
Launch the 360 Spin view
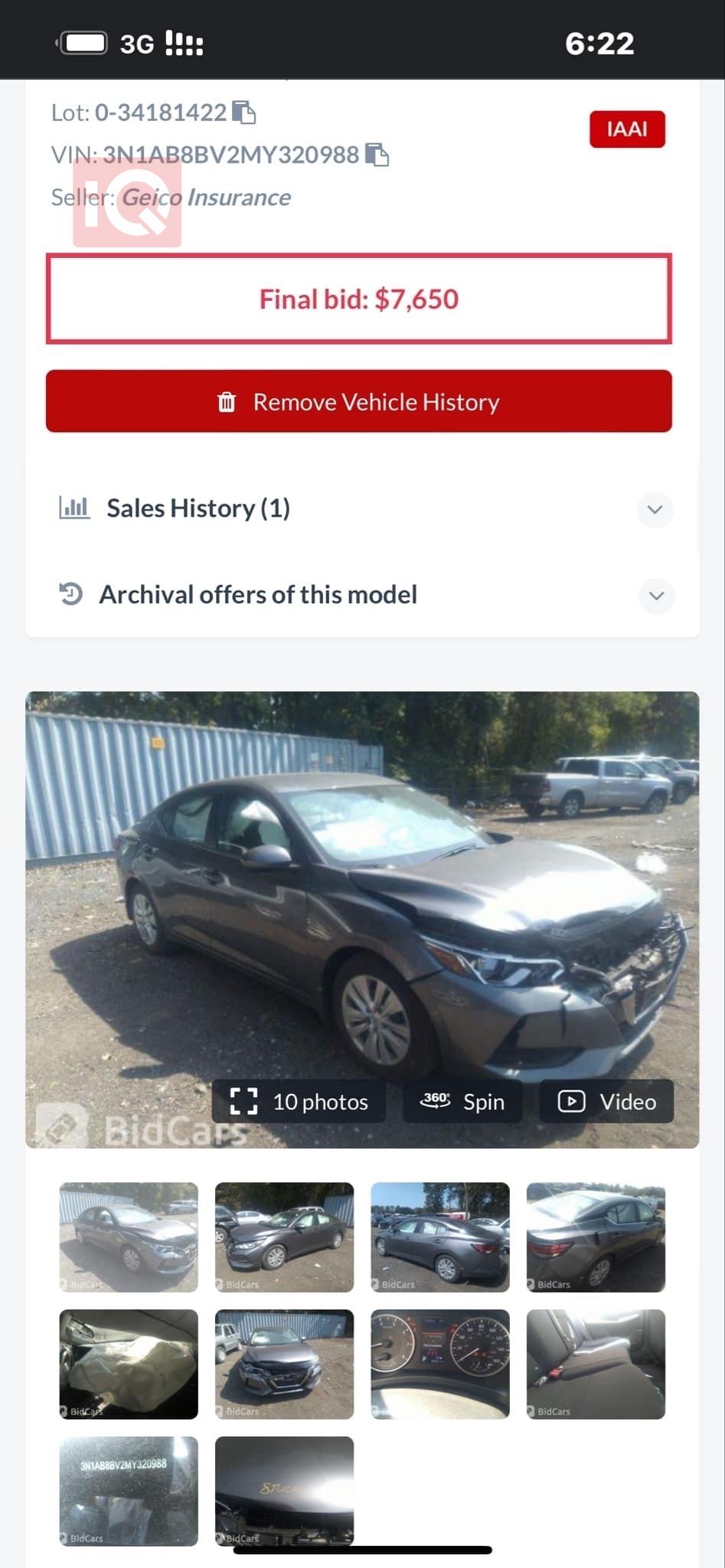462,1101
